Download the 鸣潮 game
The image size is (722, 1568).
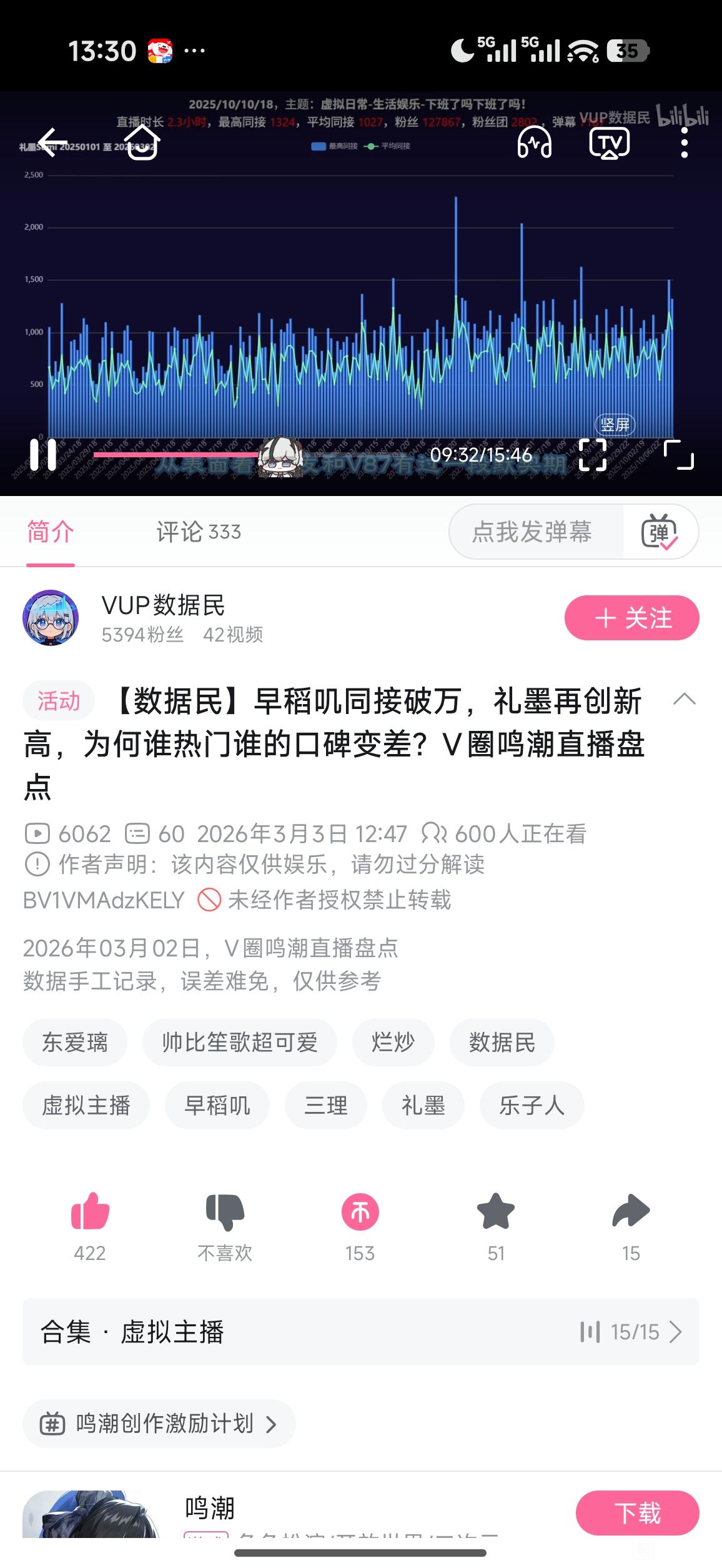tap(637, 1513)
